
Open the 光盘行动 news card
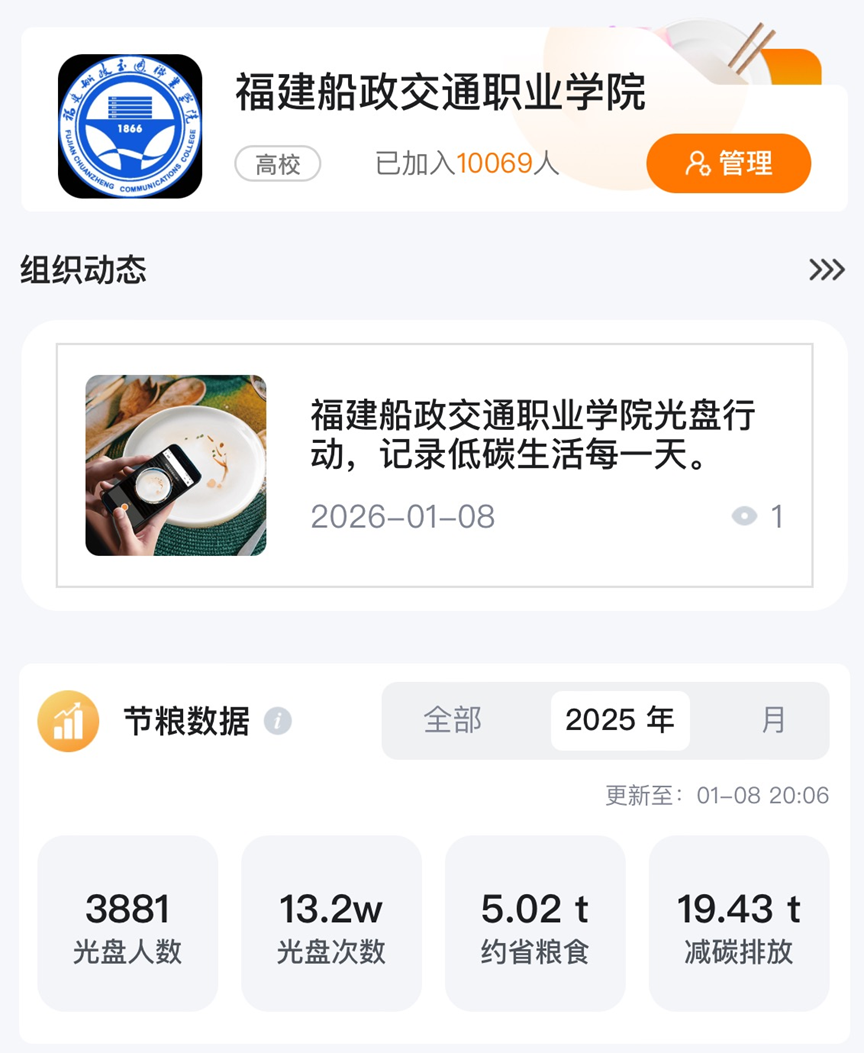pyautogui.click(x=434, y=466)
